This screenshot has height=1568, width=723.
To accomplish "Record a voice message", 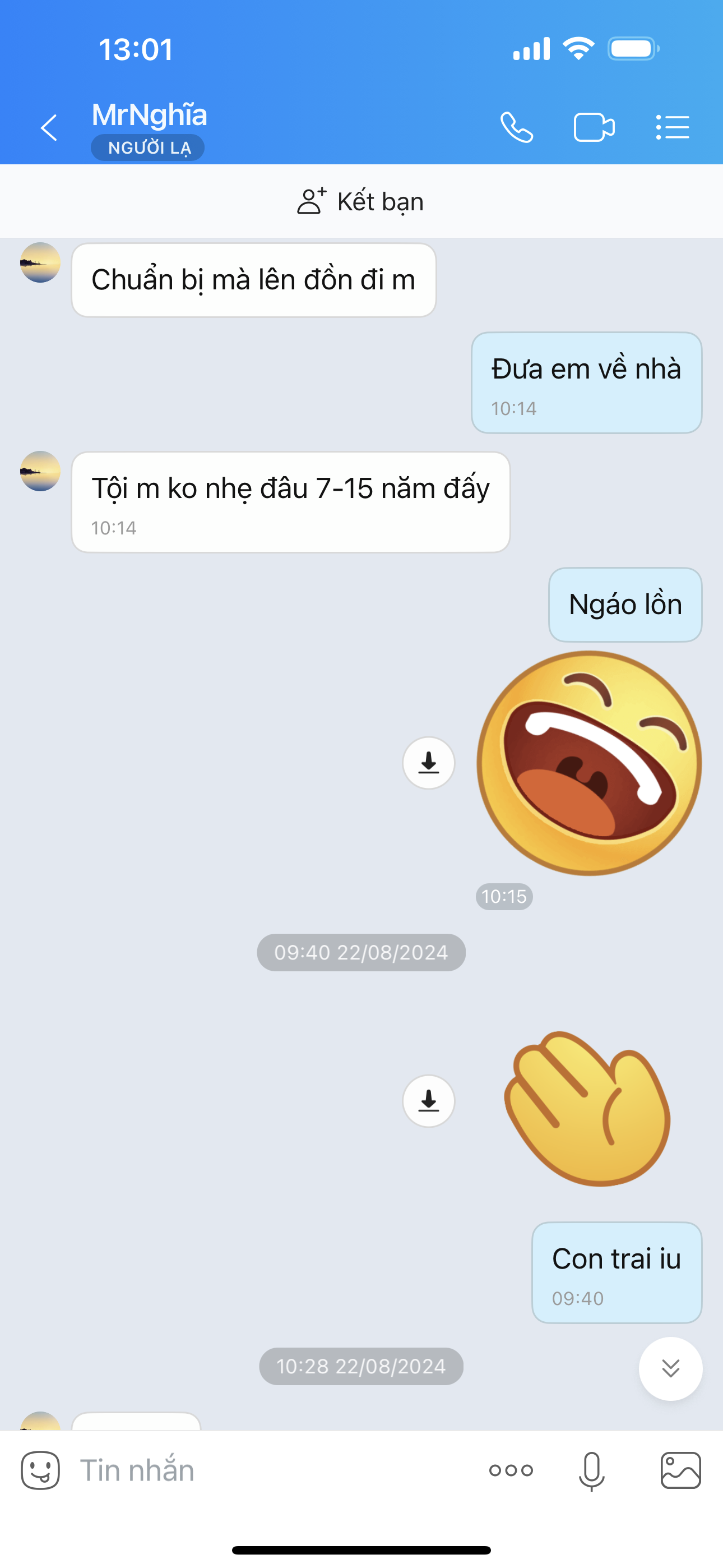I will [591, 1470].
